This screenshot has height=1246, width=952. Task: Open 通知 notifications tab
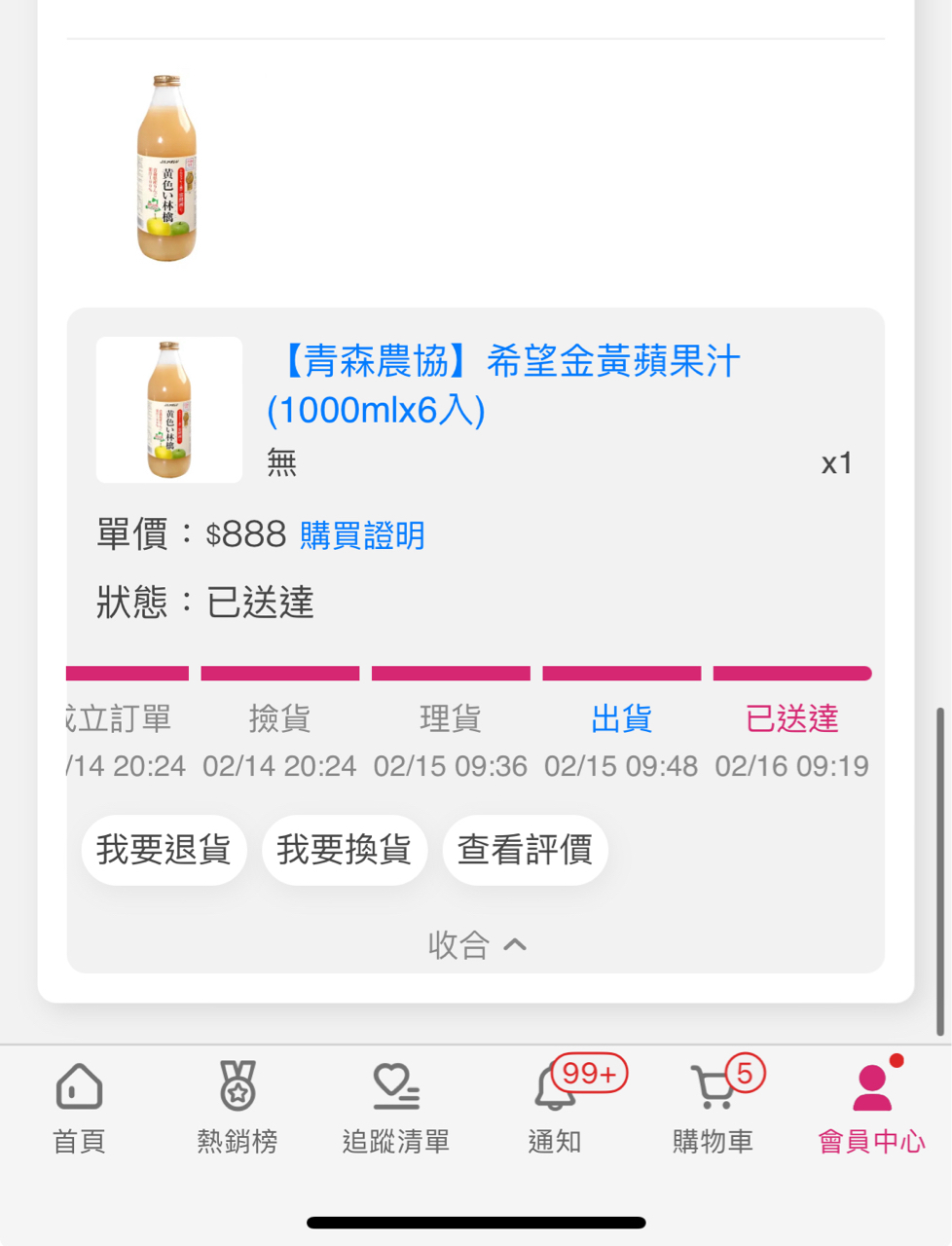coord(555,1108)
